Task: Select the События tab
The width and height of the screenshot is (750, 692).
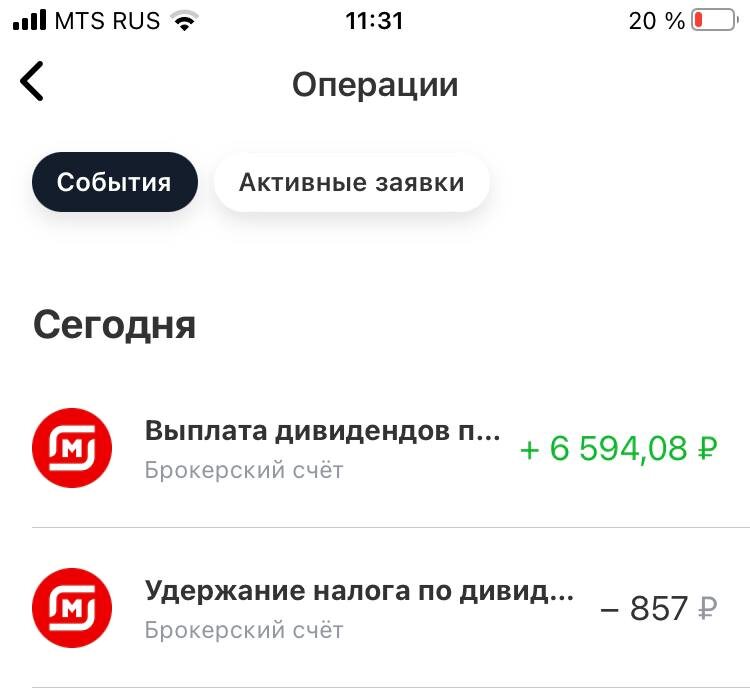Action: pos(114,183)
